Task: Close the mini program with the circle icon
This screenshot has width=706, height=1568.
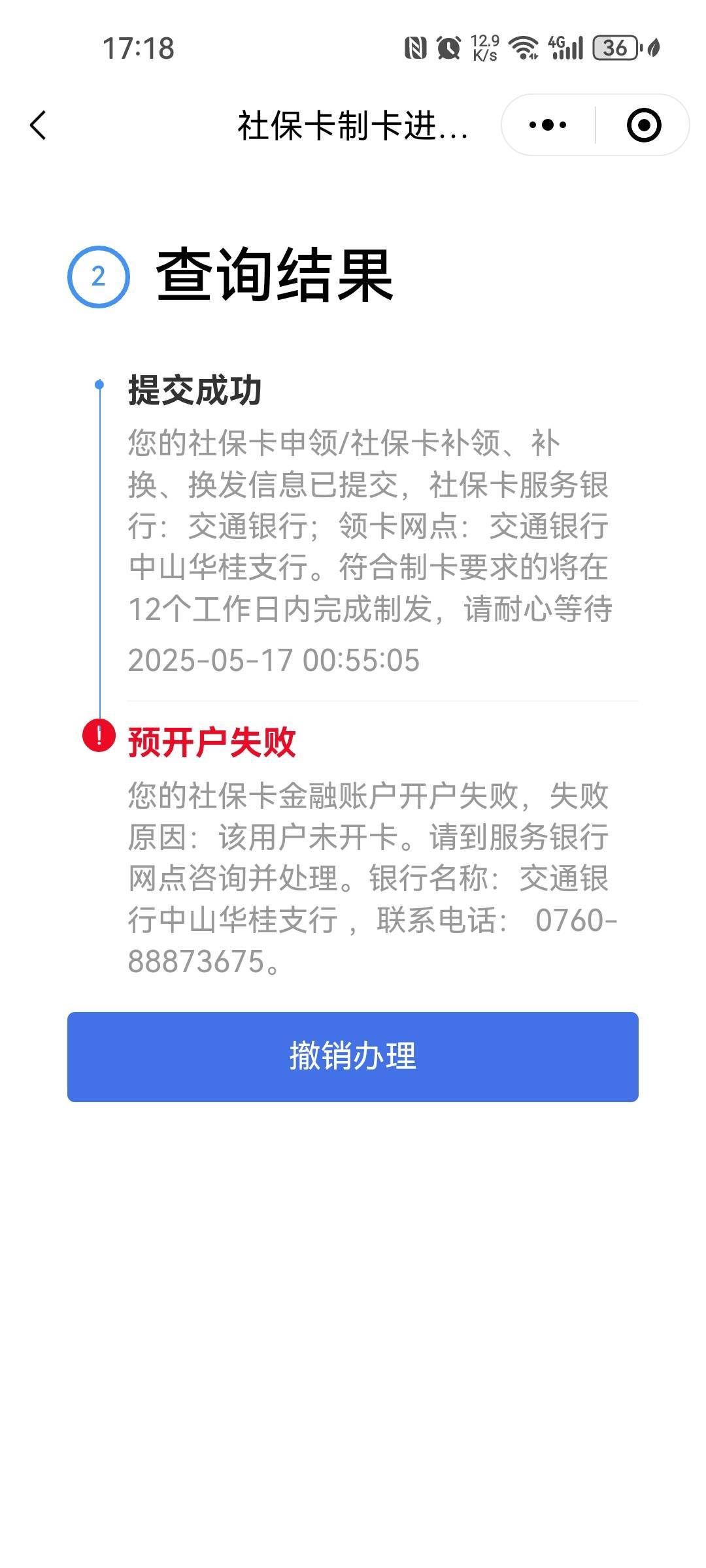Action: (644, 125)
